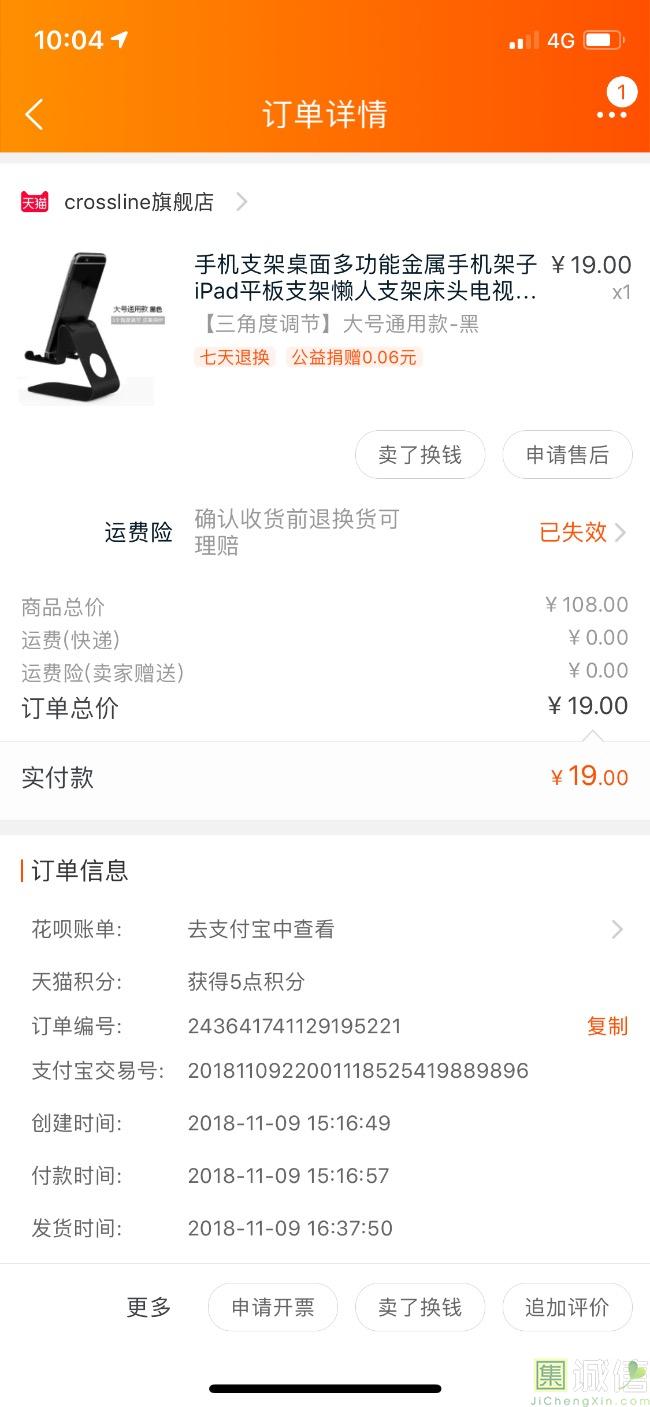Tap 申请售后 to request after-sales service

[x=567, y=455]
